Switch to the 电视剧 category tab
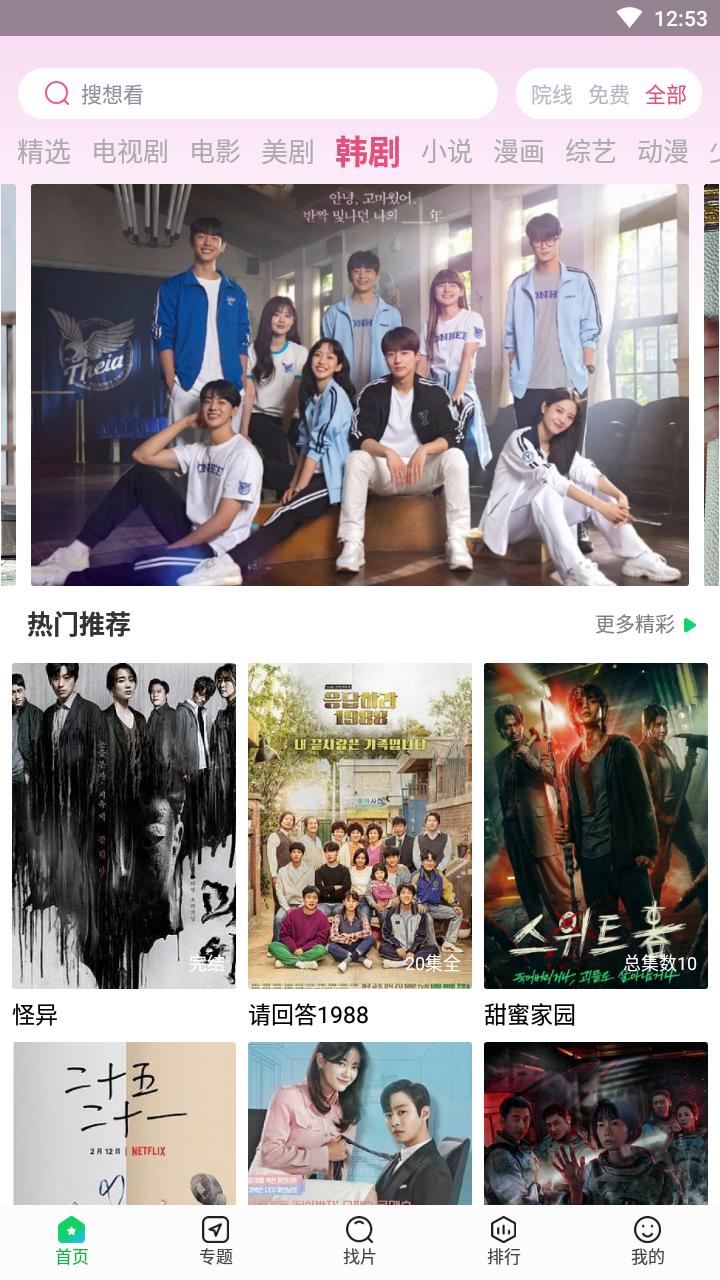The width and height of the screenshot is (720, 1280). click(130, 152)
